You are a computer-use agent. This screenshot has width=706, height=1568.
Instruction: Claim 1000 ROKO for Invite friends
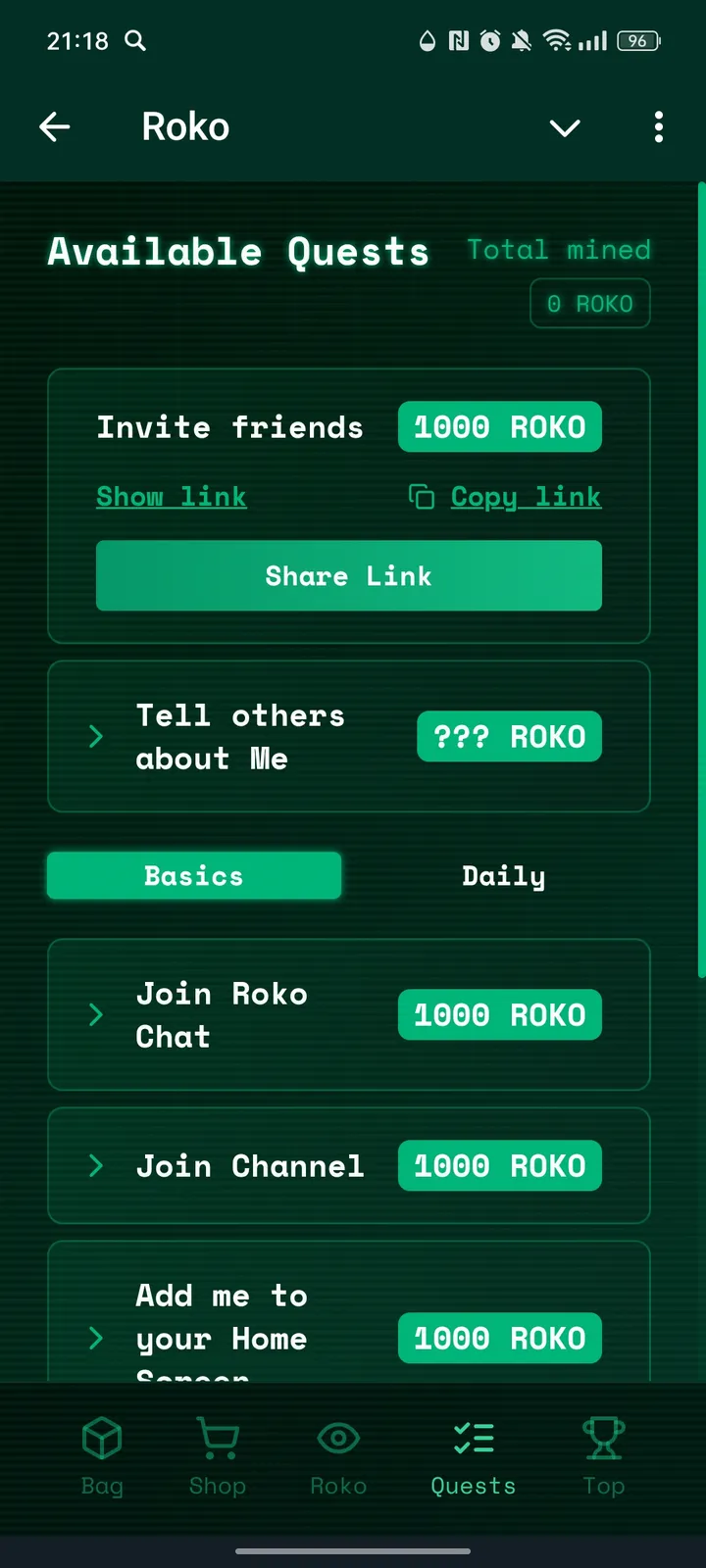pos(499,427)
